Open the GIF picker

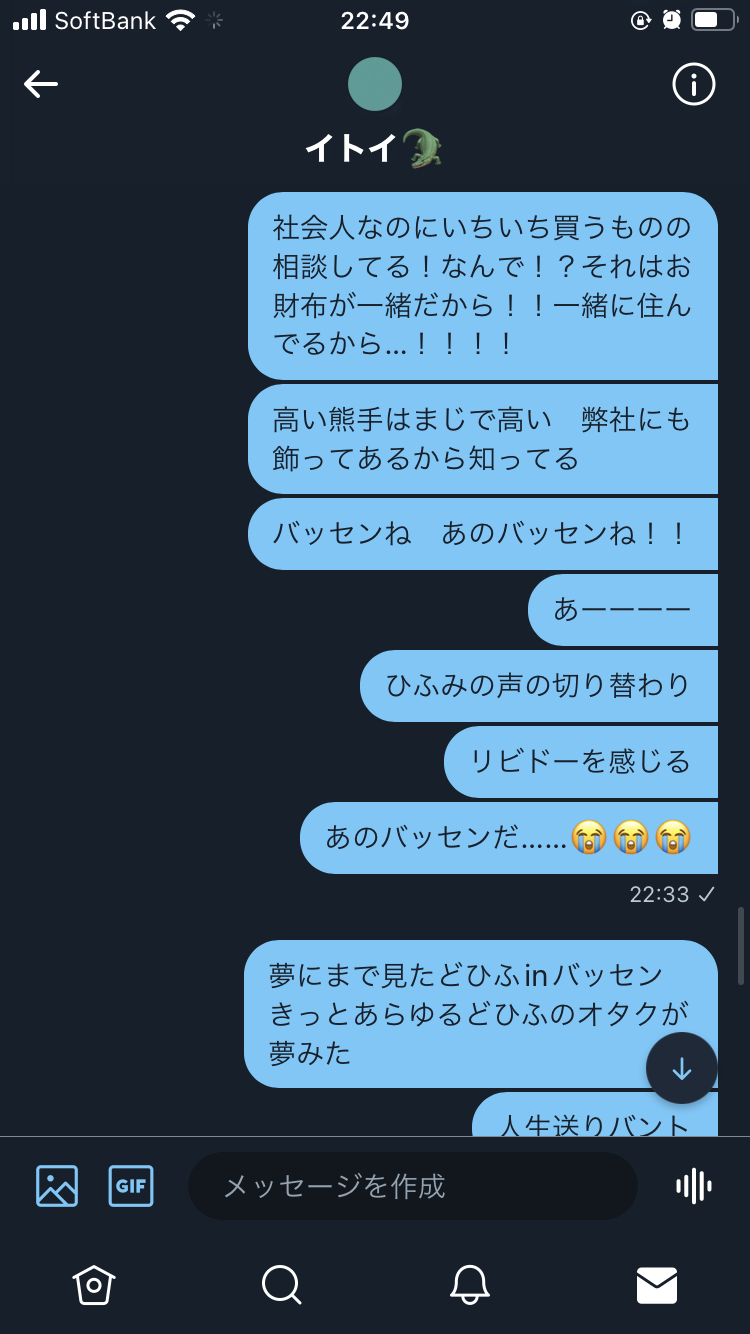(x=131, y=1186)
